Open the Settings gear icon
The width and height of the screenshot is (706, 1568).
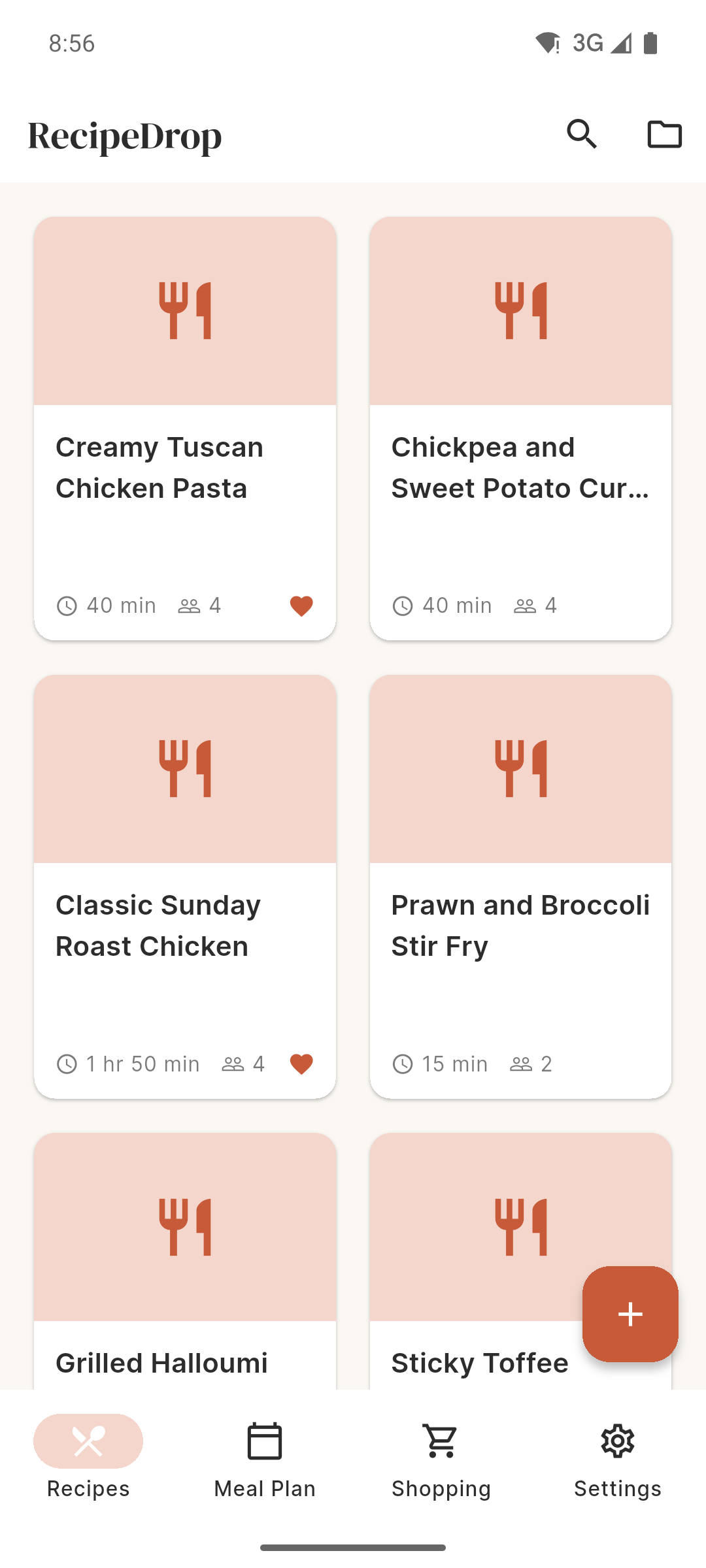tap(616, 1441)
